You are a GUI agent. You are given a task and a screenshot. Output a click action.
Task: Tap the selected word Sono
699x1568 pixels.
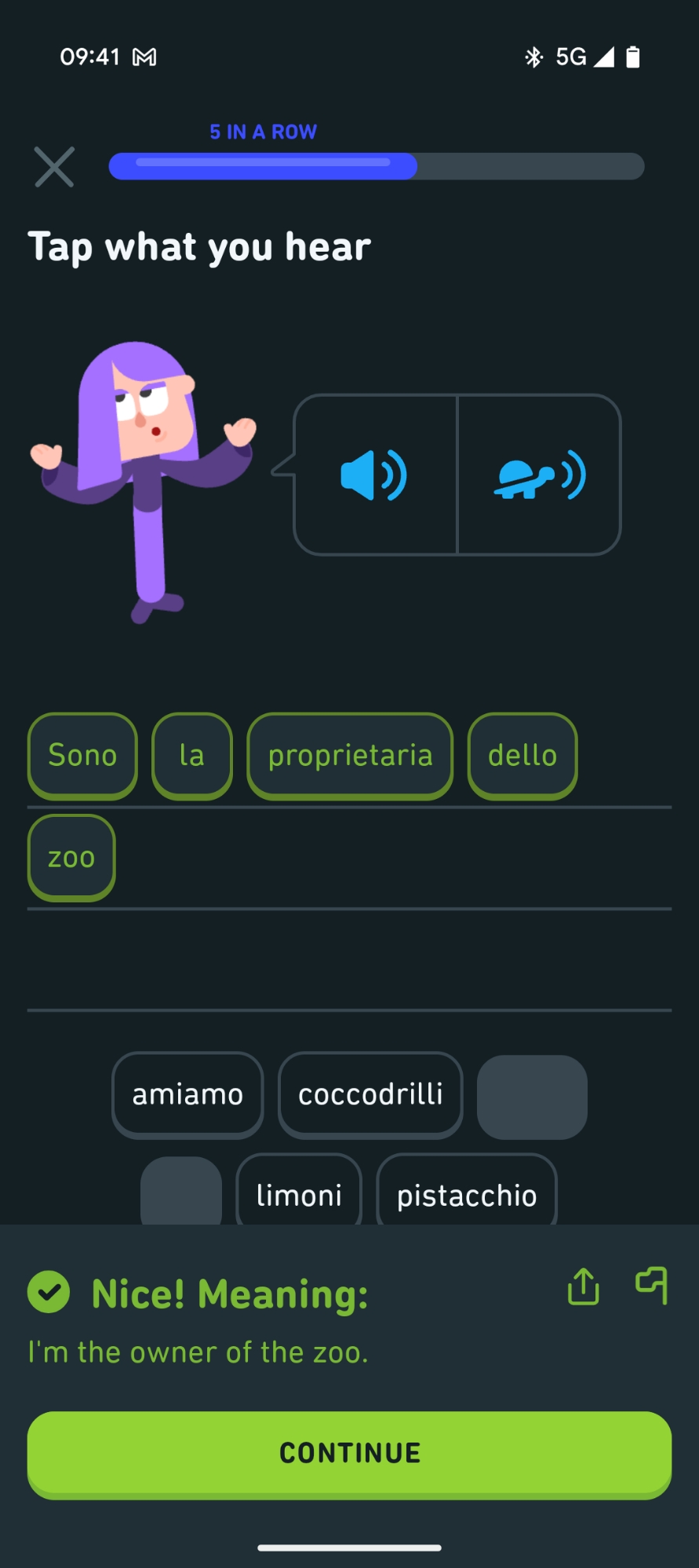click(x=82, y=756)
